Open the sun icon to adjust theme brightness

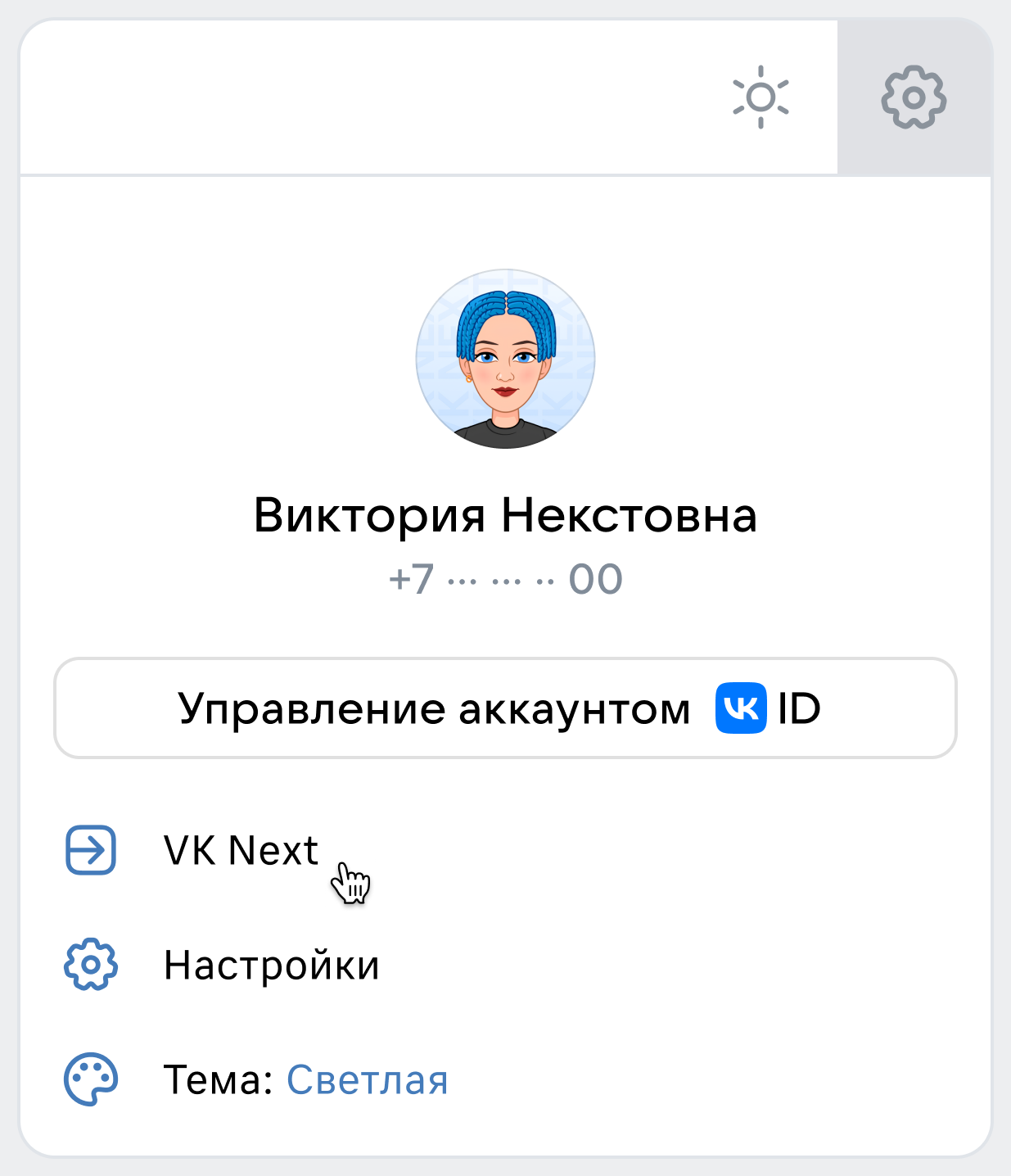(761, 98)
